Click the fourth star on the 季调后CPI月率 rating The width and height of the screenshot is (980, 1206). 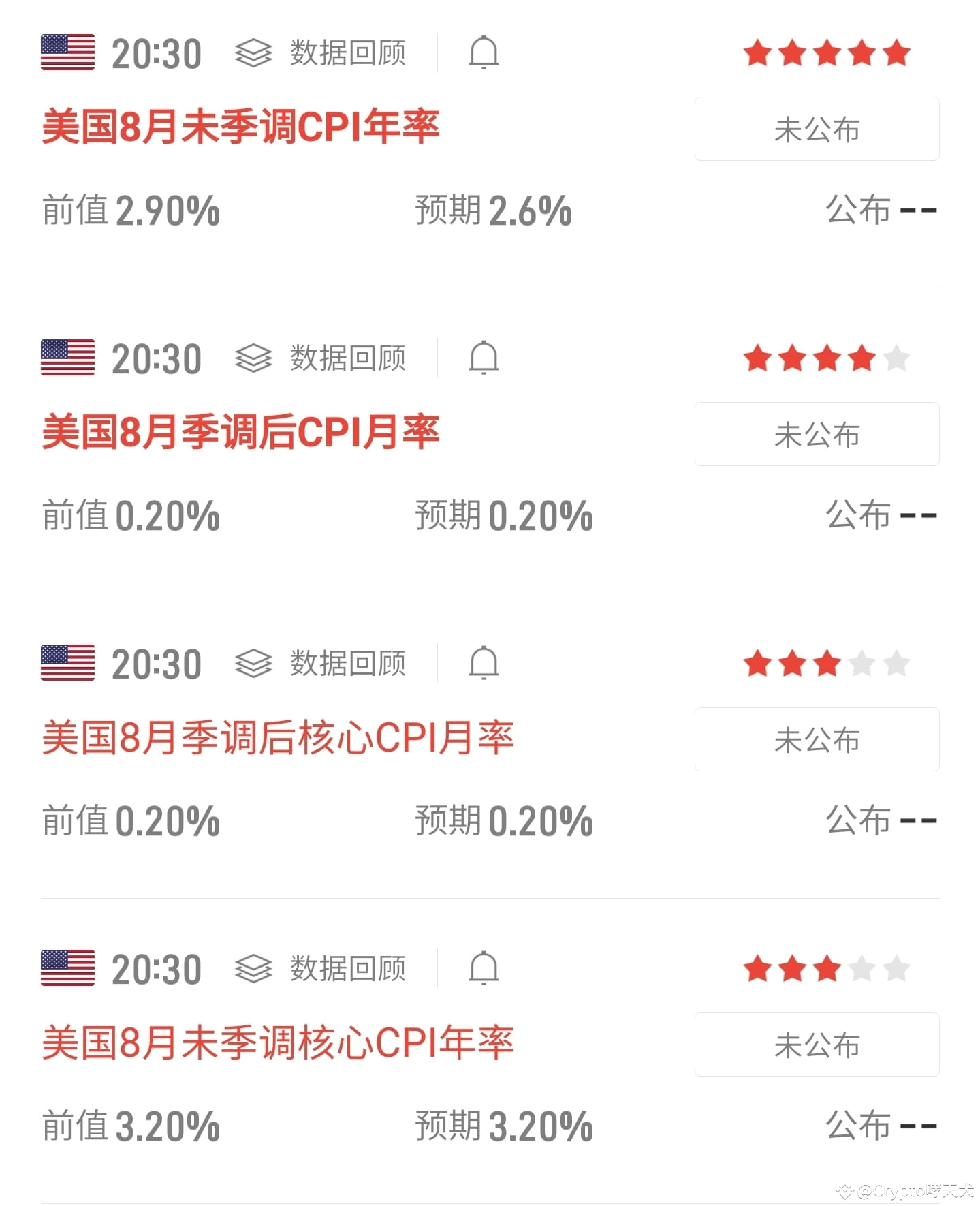coord(860,357)
